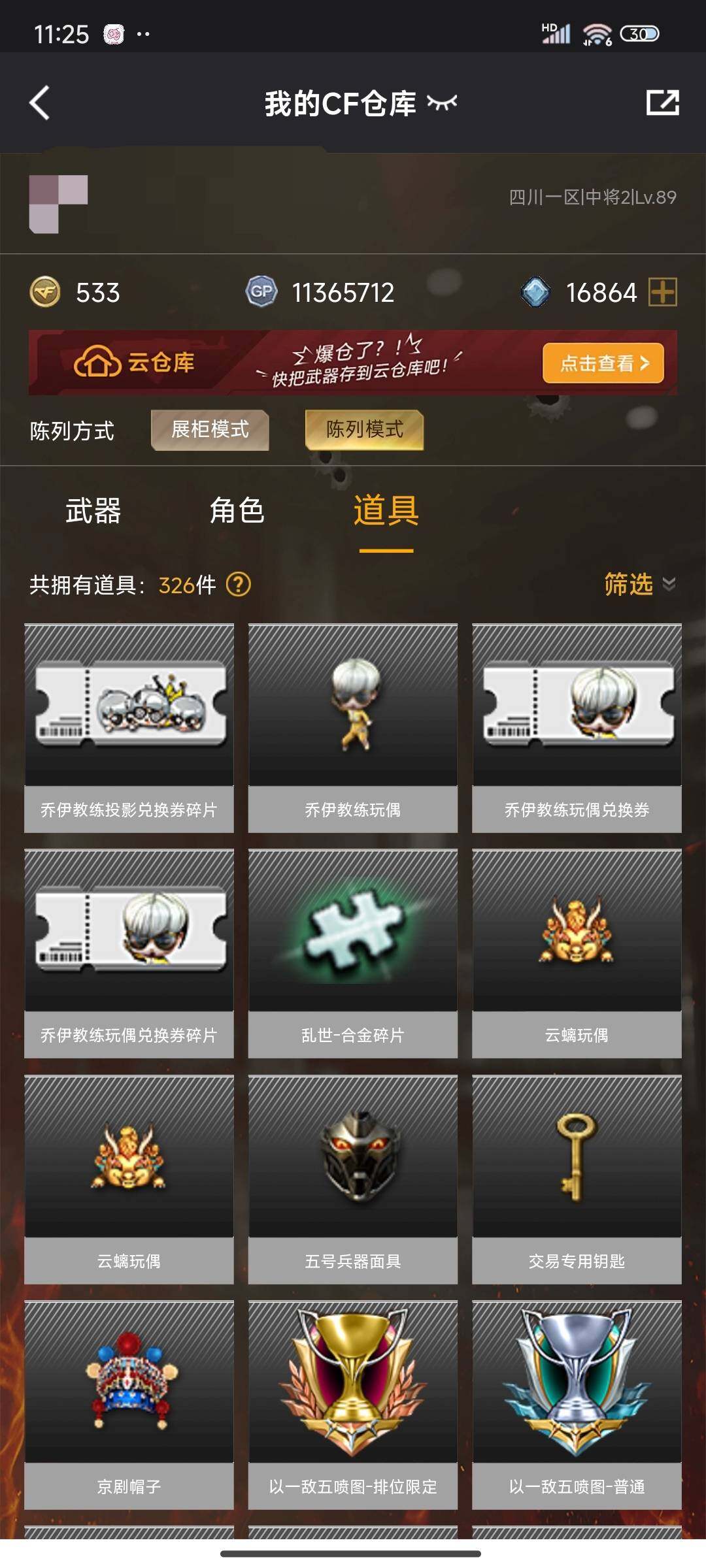The image size is (706, 1568).
Task: Switch to the 角色 tab
Action: [x=237, y=511]
